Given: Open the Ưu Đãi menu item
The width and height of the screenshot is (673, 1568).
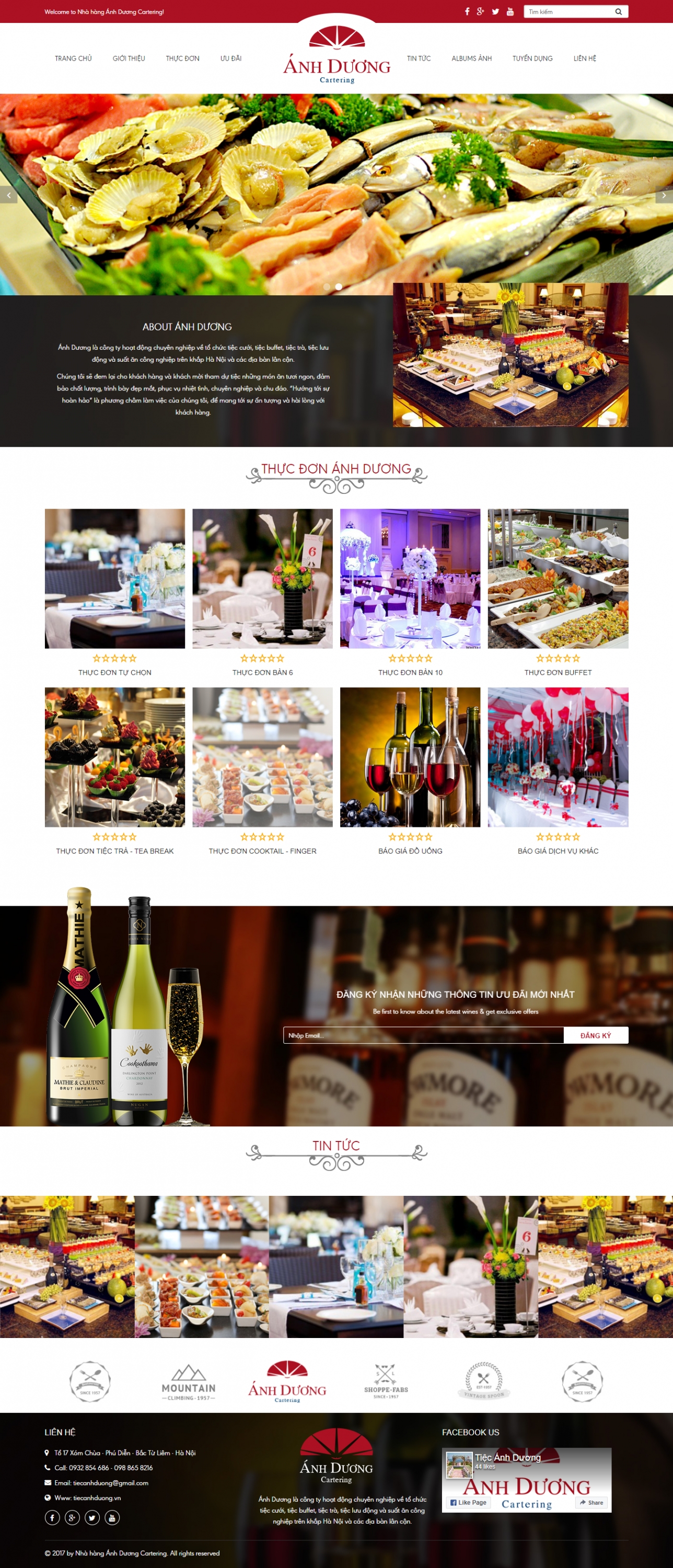Looking at the screenshot, I should point(230,59).
